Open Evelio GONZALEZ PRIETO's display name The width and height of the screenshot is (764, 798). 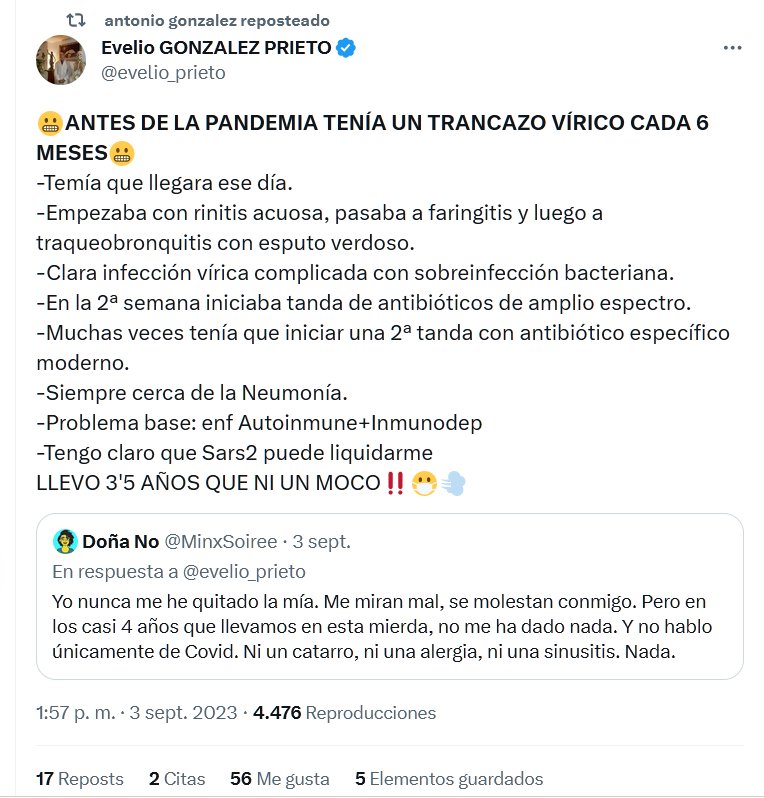[x=216, y=48]
